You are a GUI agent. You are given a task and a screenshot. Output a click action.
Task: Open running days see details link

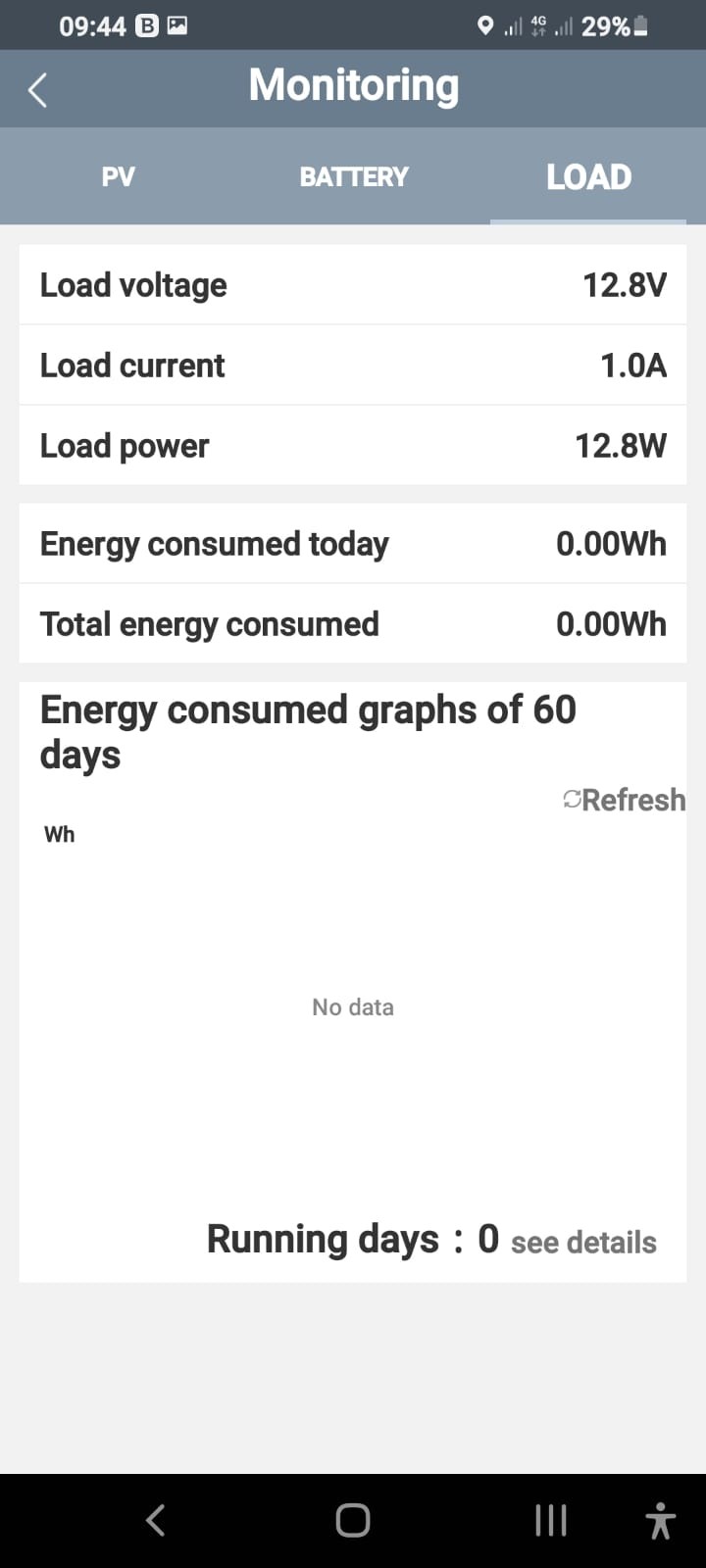[583, 1243]
